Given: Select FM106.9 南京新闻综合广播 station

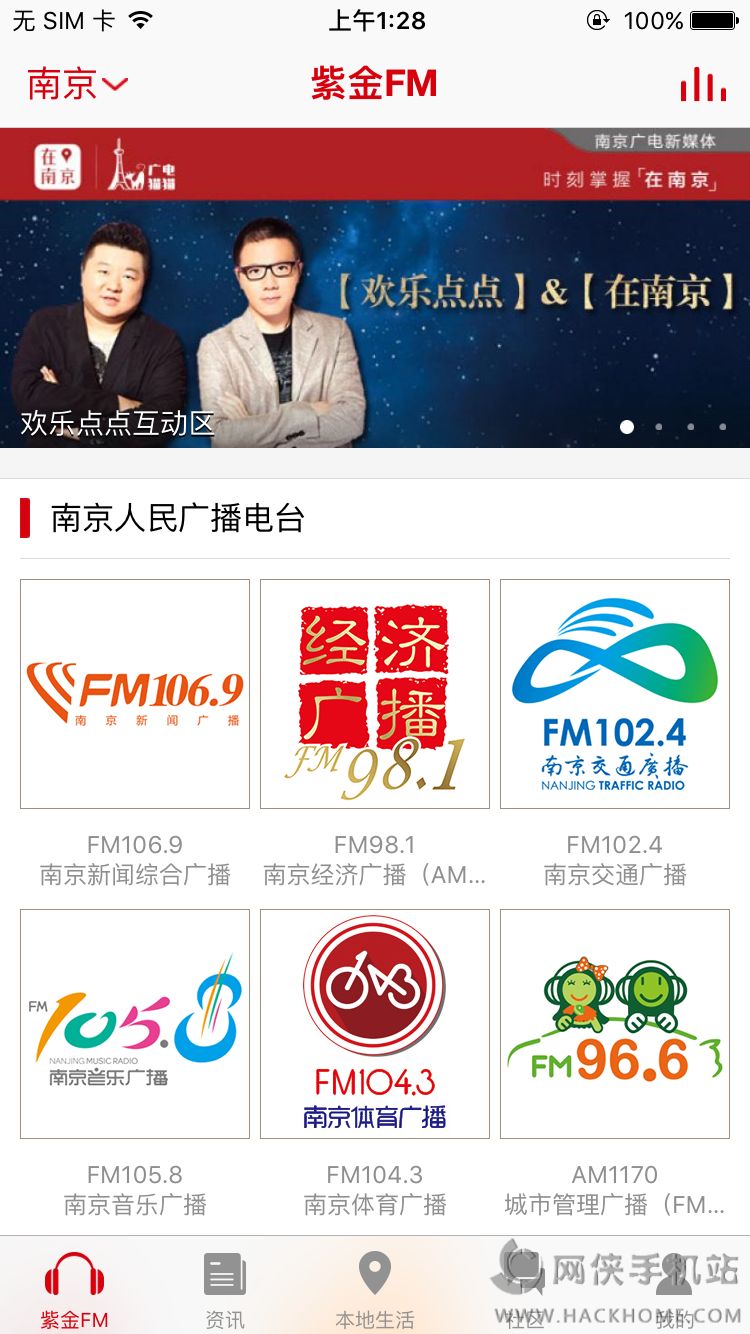Looking at the screenshot, I should point(135,694).
